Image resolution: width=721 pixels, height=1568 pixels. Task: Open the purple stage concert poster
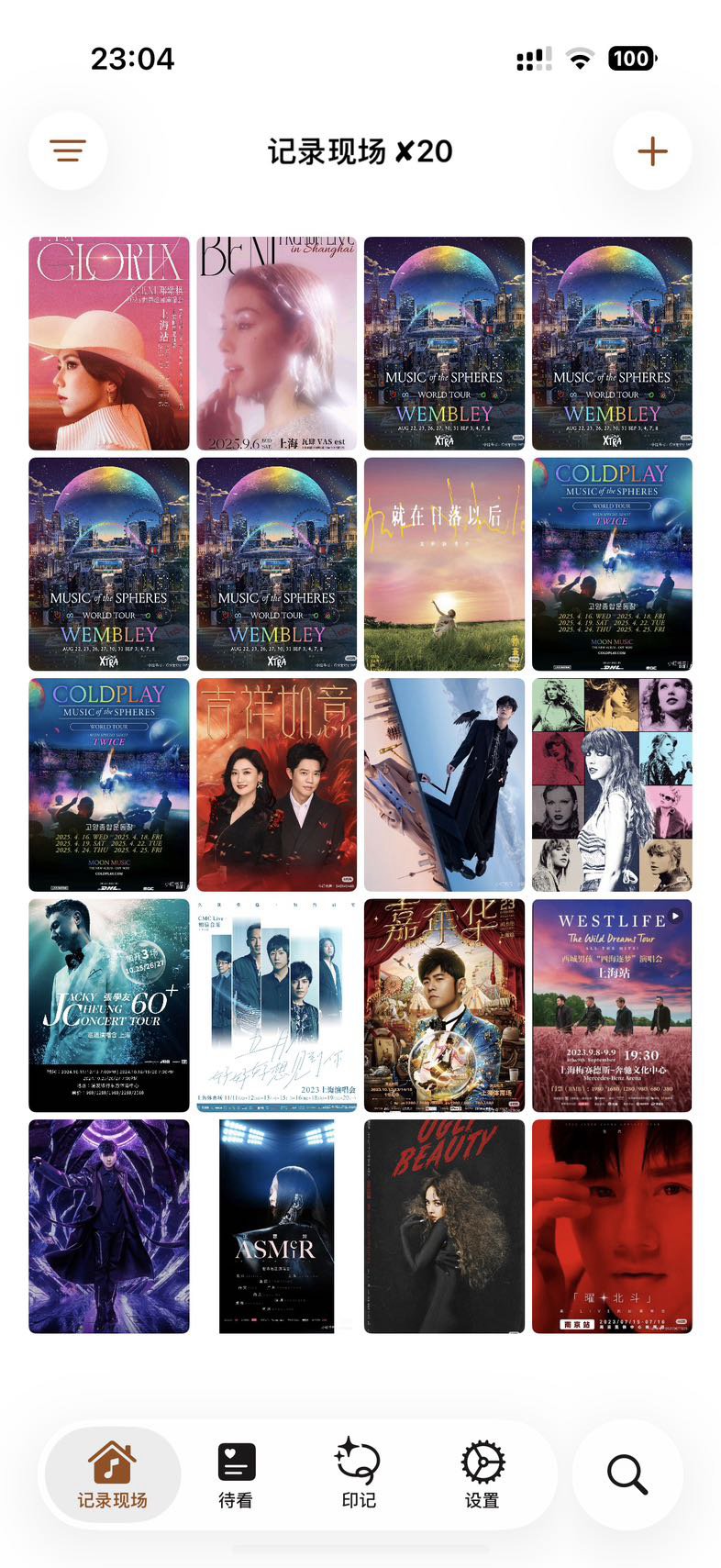(109, 1226)
